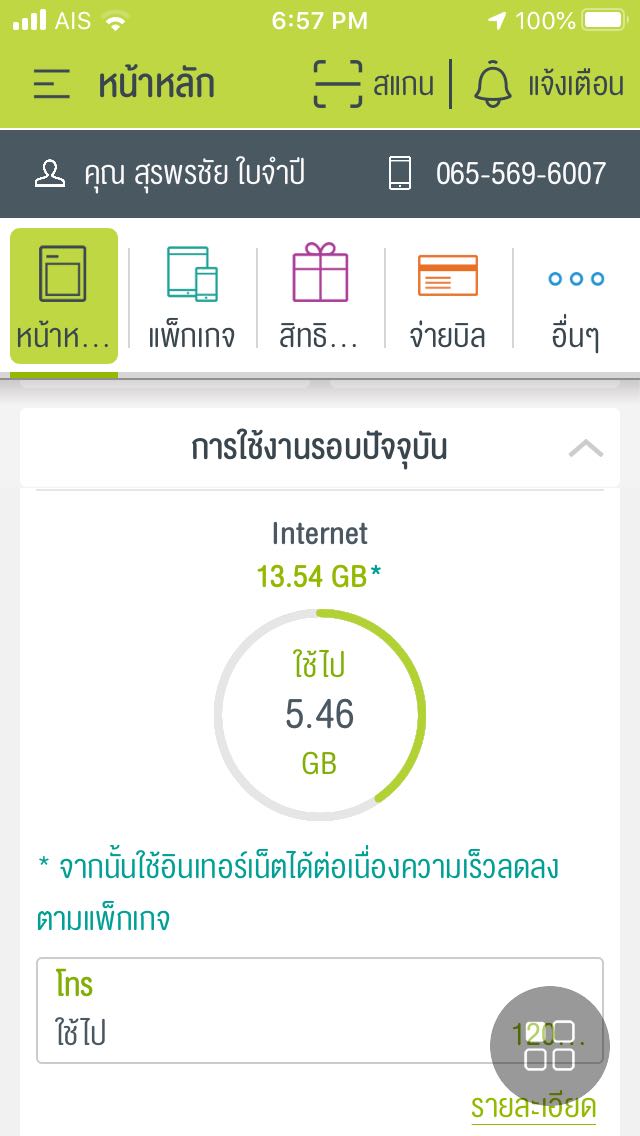
Task: Tap the floating AssistiveTouch button
Action: 550,1046
